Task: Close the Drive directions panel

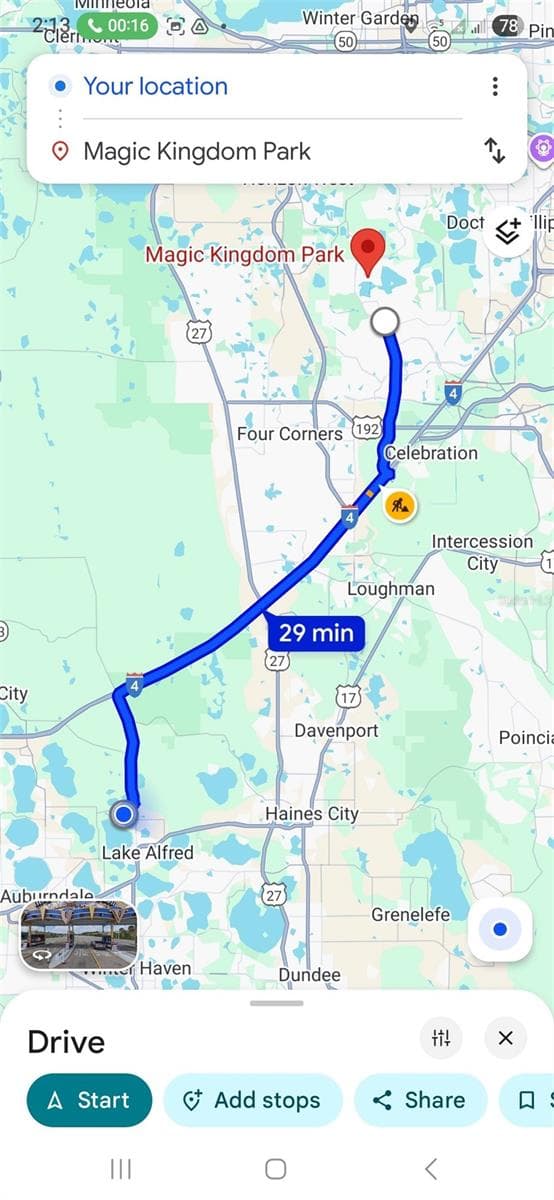Action: click(505, 1038)
